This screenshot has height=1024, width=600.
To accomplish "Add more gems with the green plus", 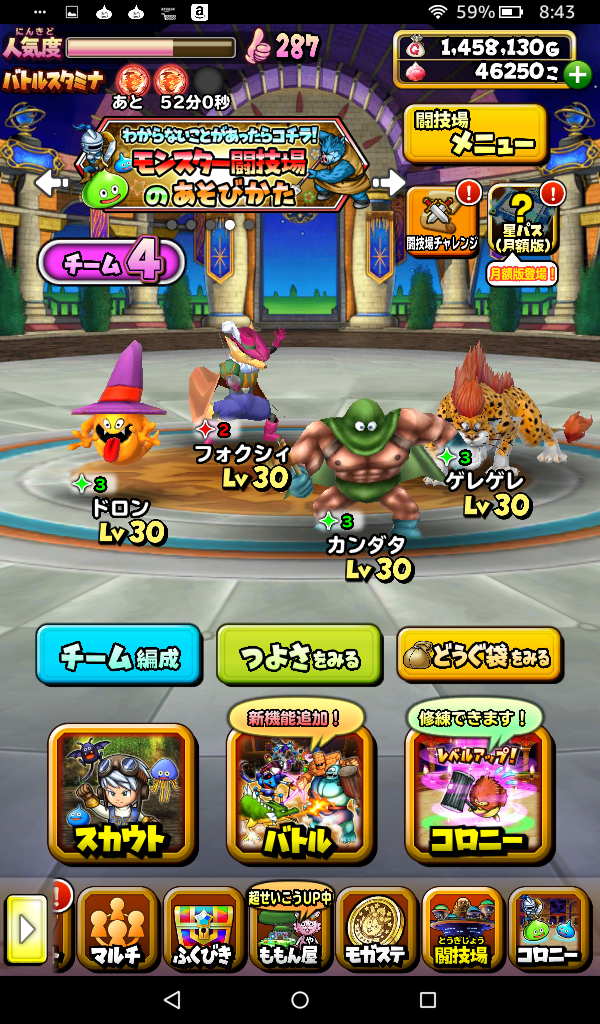I will click(x=577, y=74).
